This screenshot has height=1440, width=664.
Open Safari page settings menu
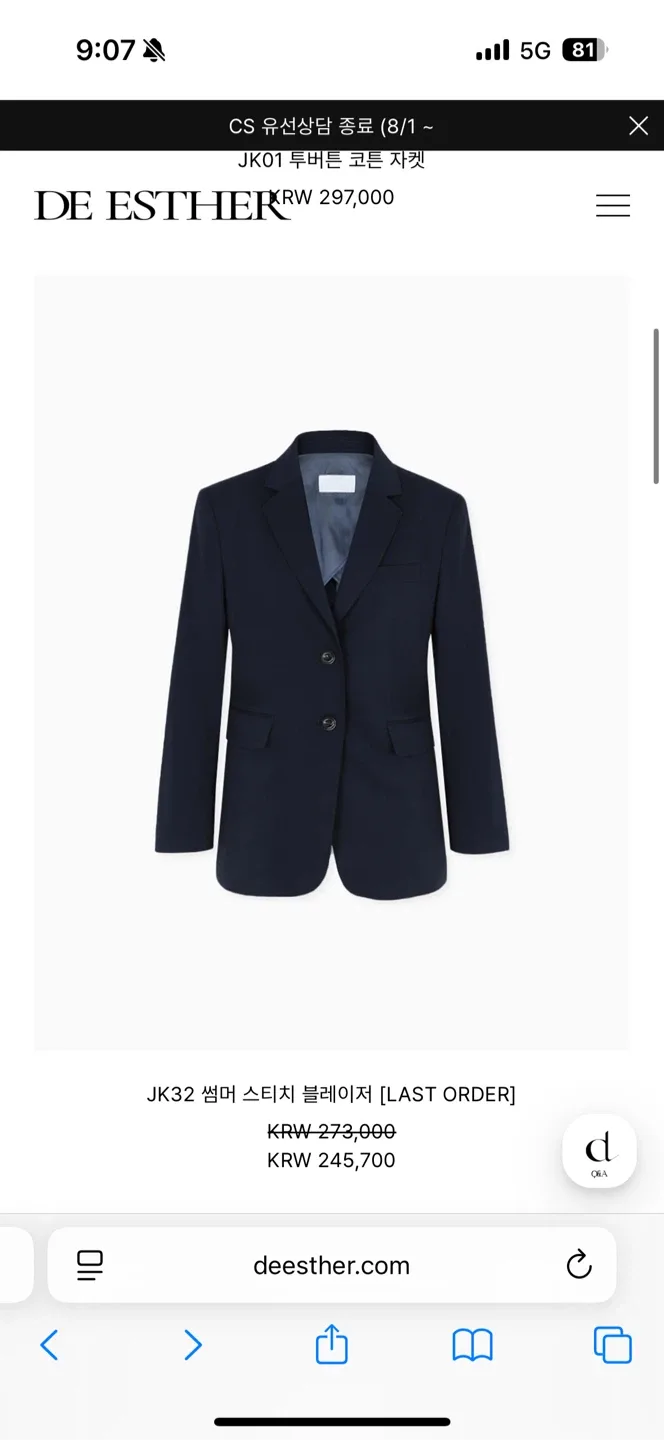(90, 1265)
